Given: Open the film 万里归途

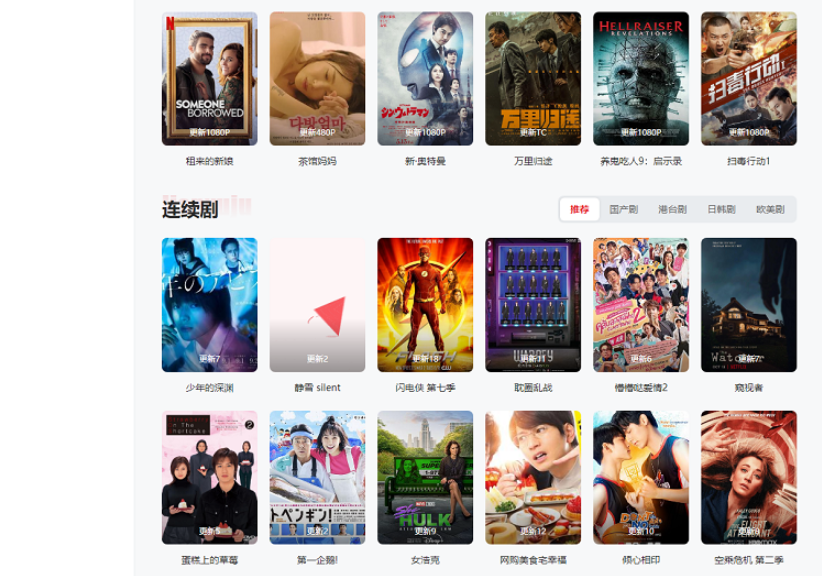Looking at the screenshot, I should pos(533,79).
